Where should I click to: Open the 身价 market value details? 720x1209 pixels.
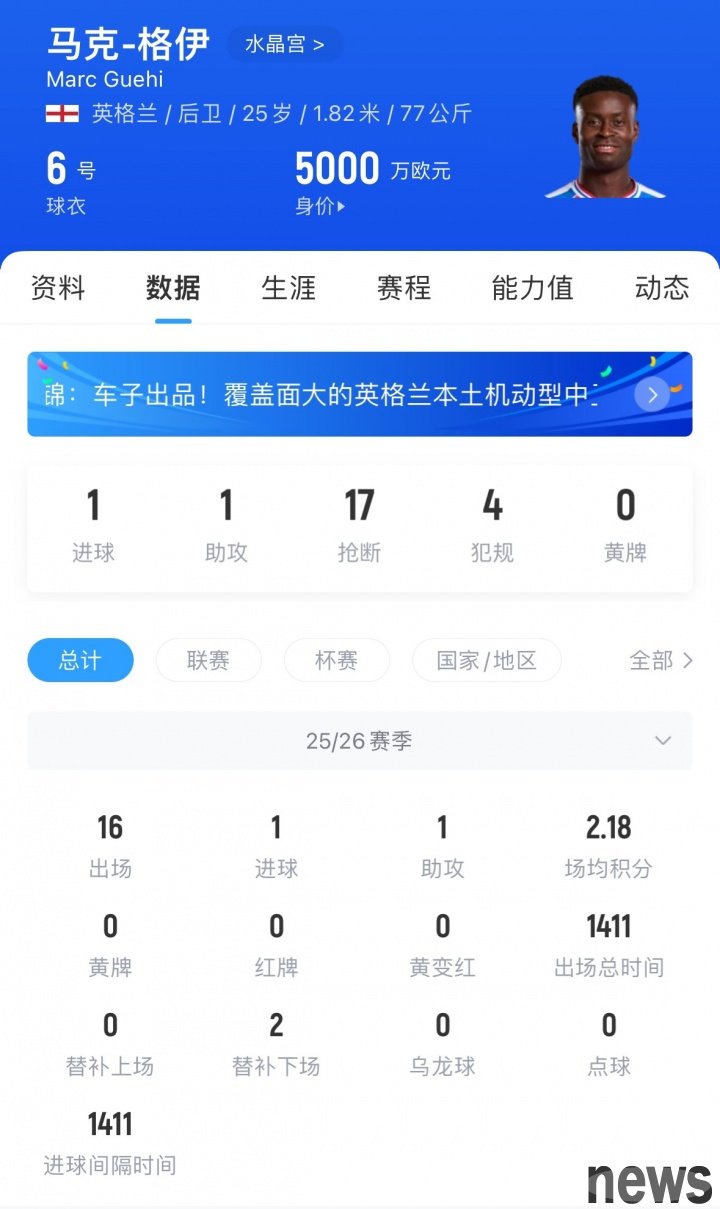click(320, 207)
